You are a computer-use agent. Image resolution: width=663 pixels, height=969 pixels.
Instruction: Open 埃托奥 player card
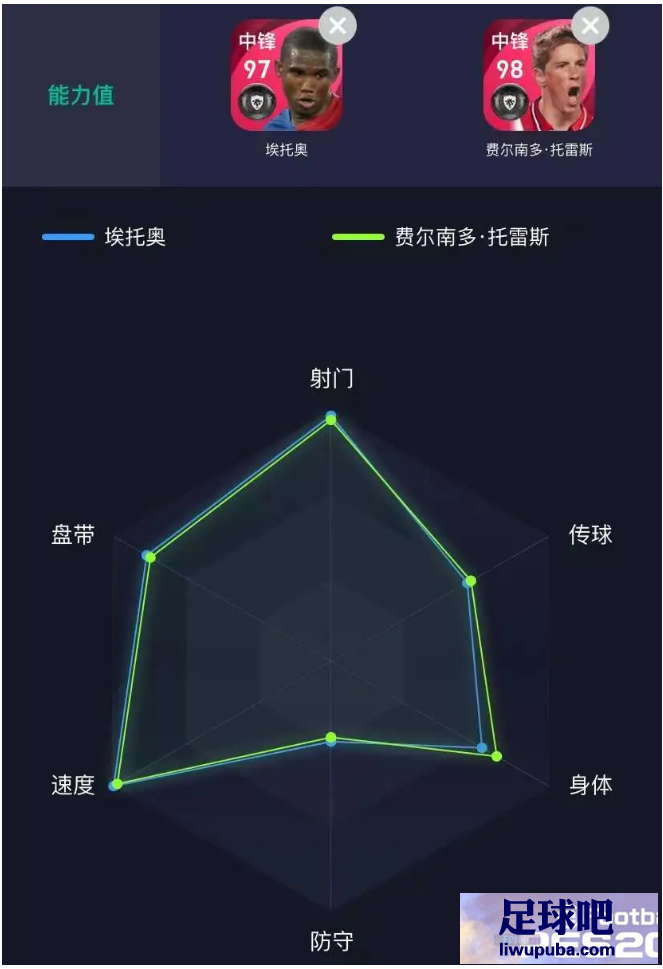(287, 78)
